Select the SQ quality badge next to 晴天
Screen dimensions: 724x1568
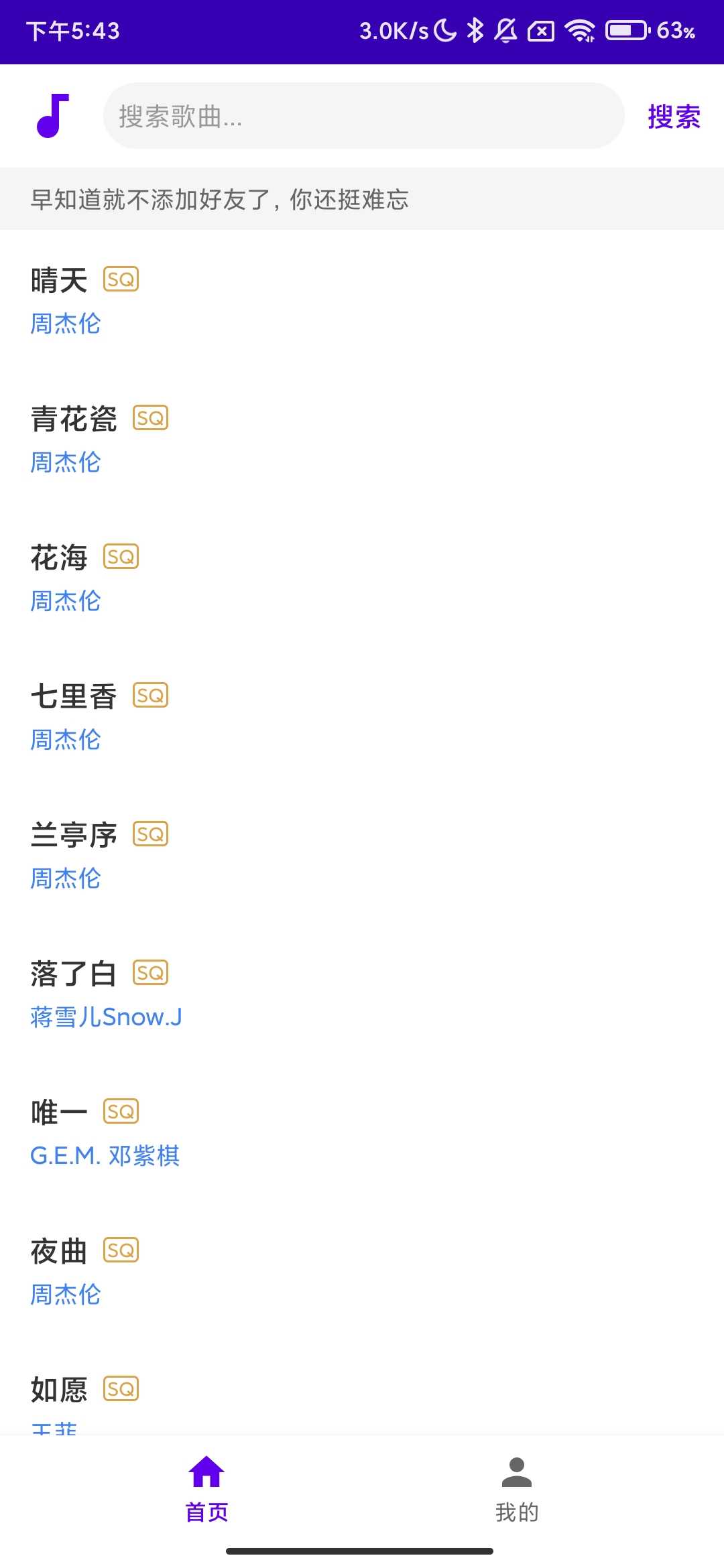[x=122, y=279]
